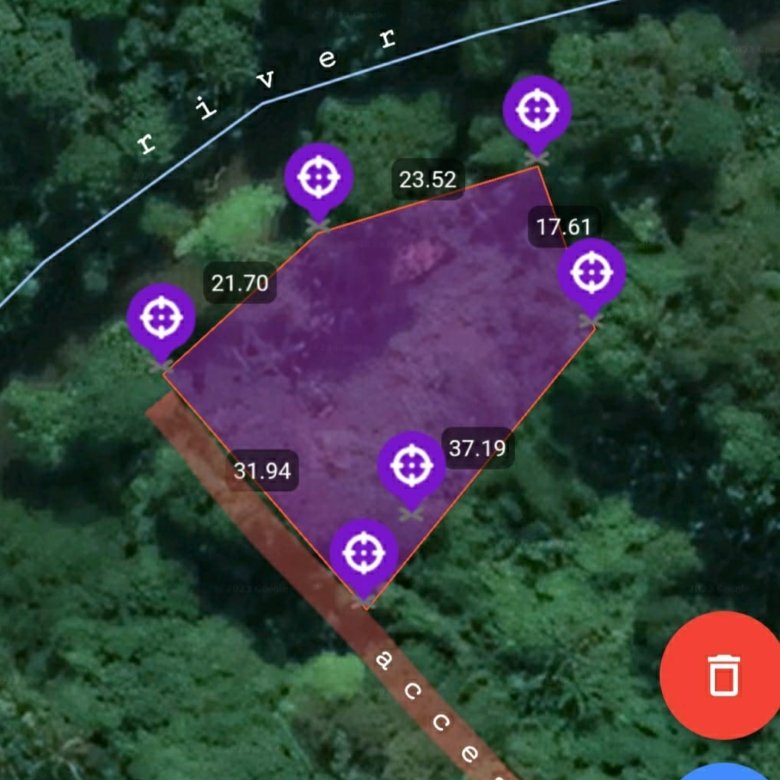Screen dimensions: 780x780
Task: Pick the corner marker joining edges 31.94 and 37.19
Action: point(364,553)
